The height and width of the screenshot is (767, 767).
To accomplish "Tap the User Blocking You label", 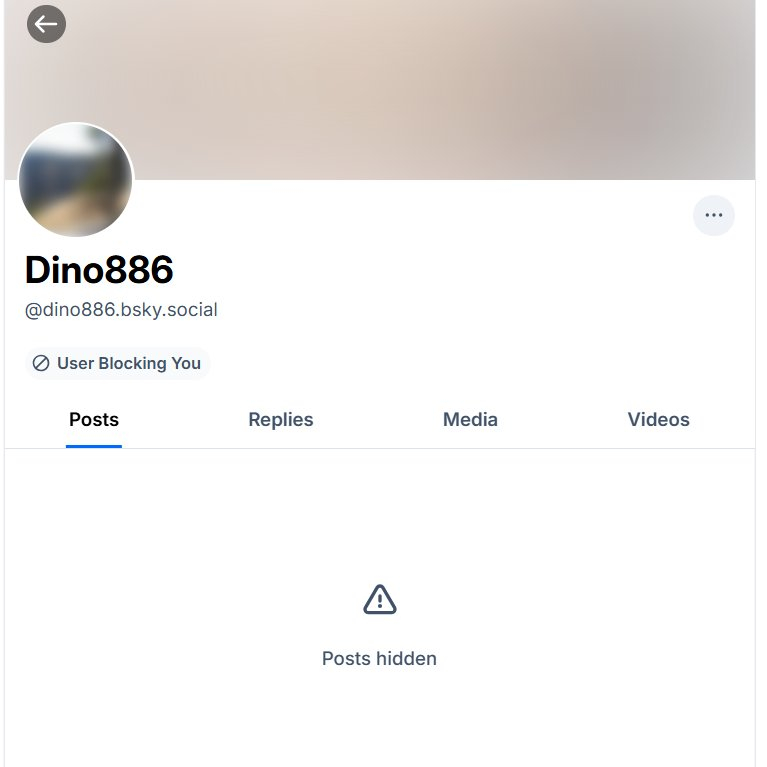I will 117,364.
